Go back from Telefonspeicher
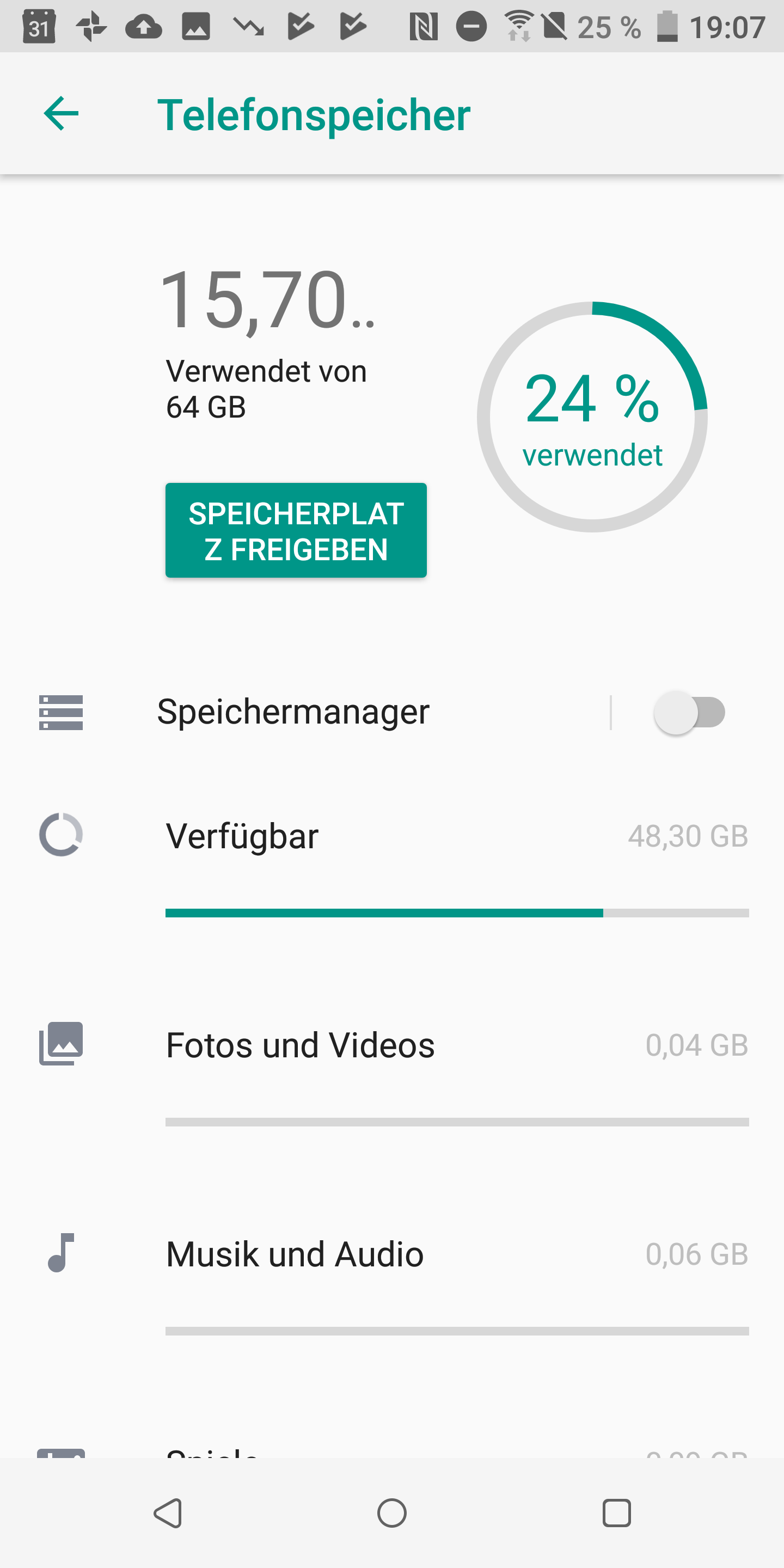 click(x=62, y=114)
